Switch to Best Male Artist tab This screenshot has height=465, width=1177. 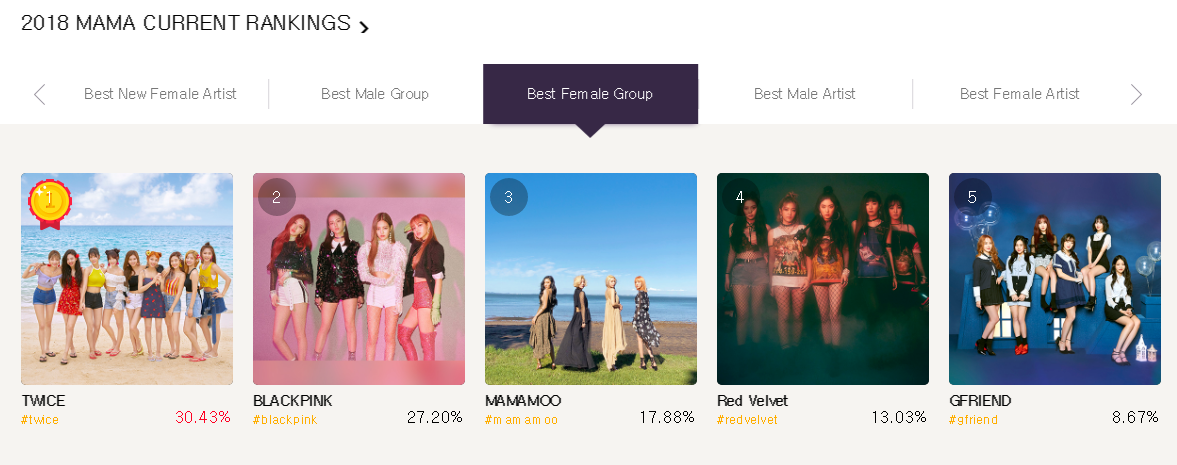pyautogui.click(x=805, y=94)
